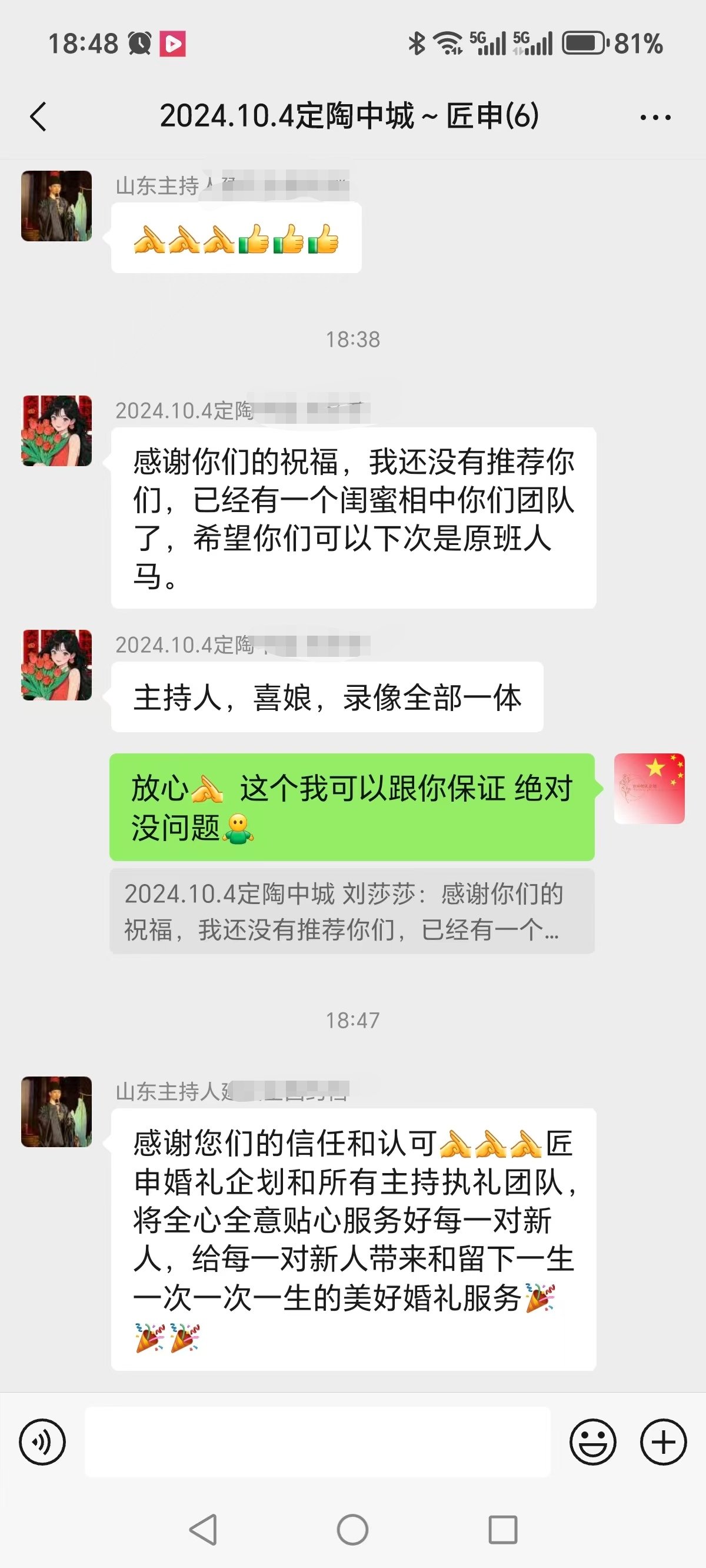This screenshot has height=1568, width=706.
Task: Tap the message input field
Action: click(317, 1441)
